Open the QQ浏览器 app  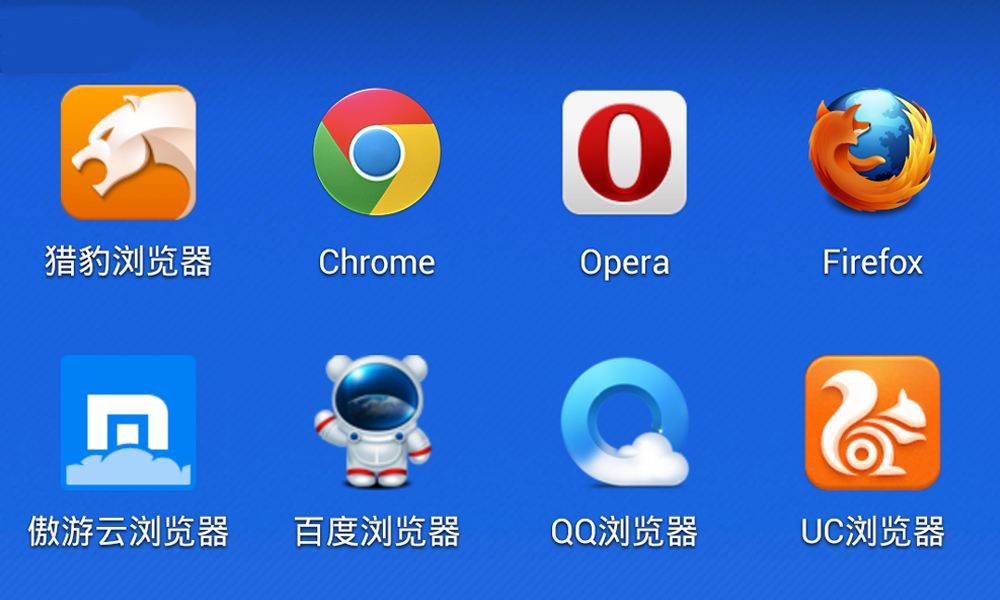pyautogui.click(x=625, y=422)
